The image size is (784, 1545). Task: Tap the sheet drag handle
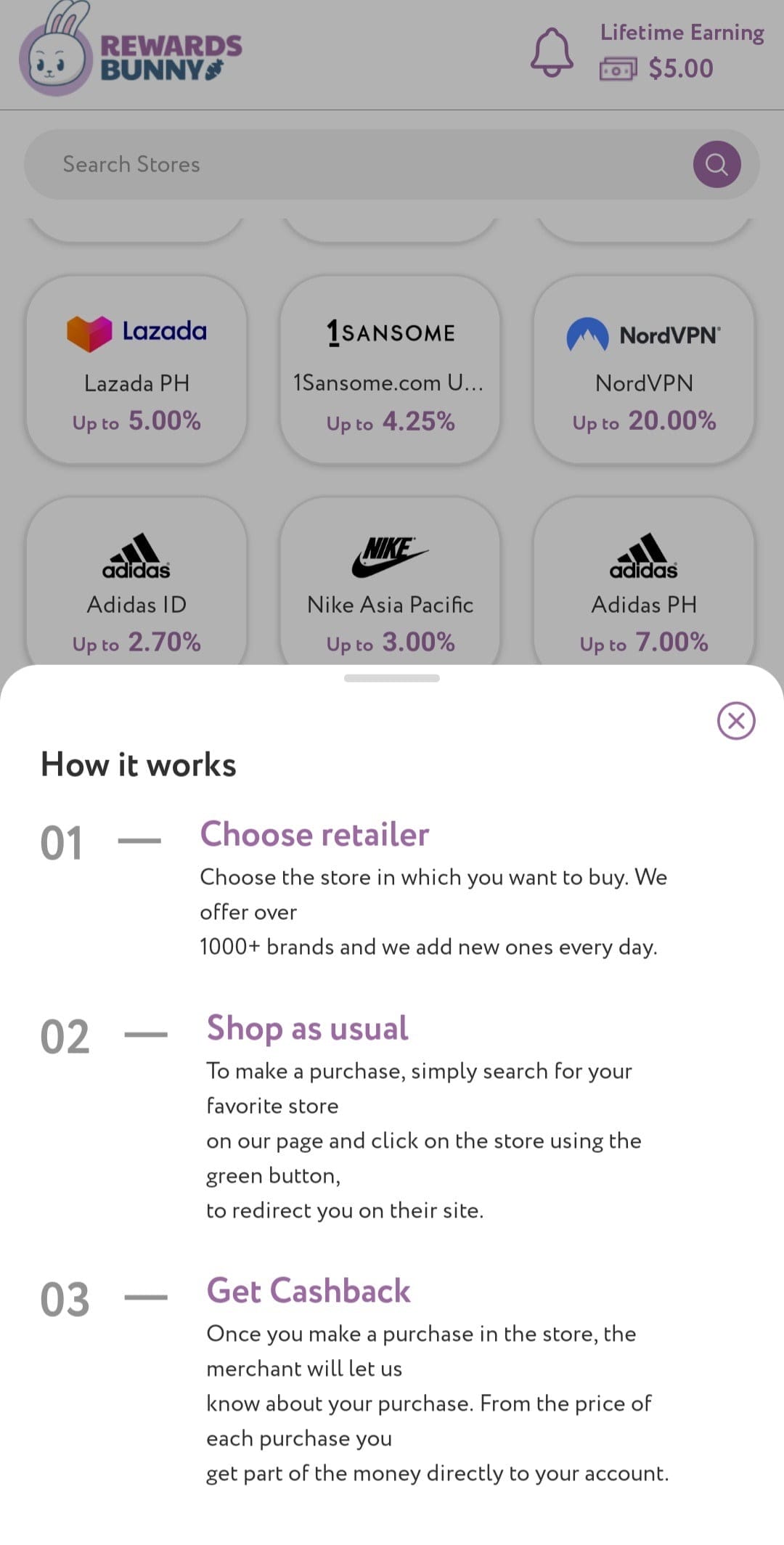point(392,678)
